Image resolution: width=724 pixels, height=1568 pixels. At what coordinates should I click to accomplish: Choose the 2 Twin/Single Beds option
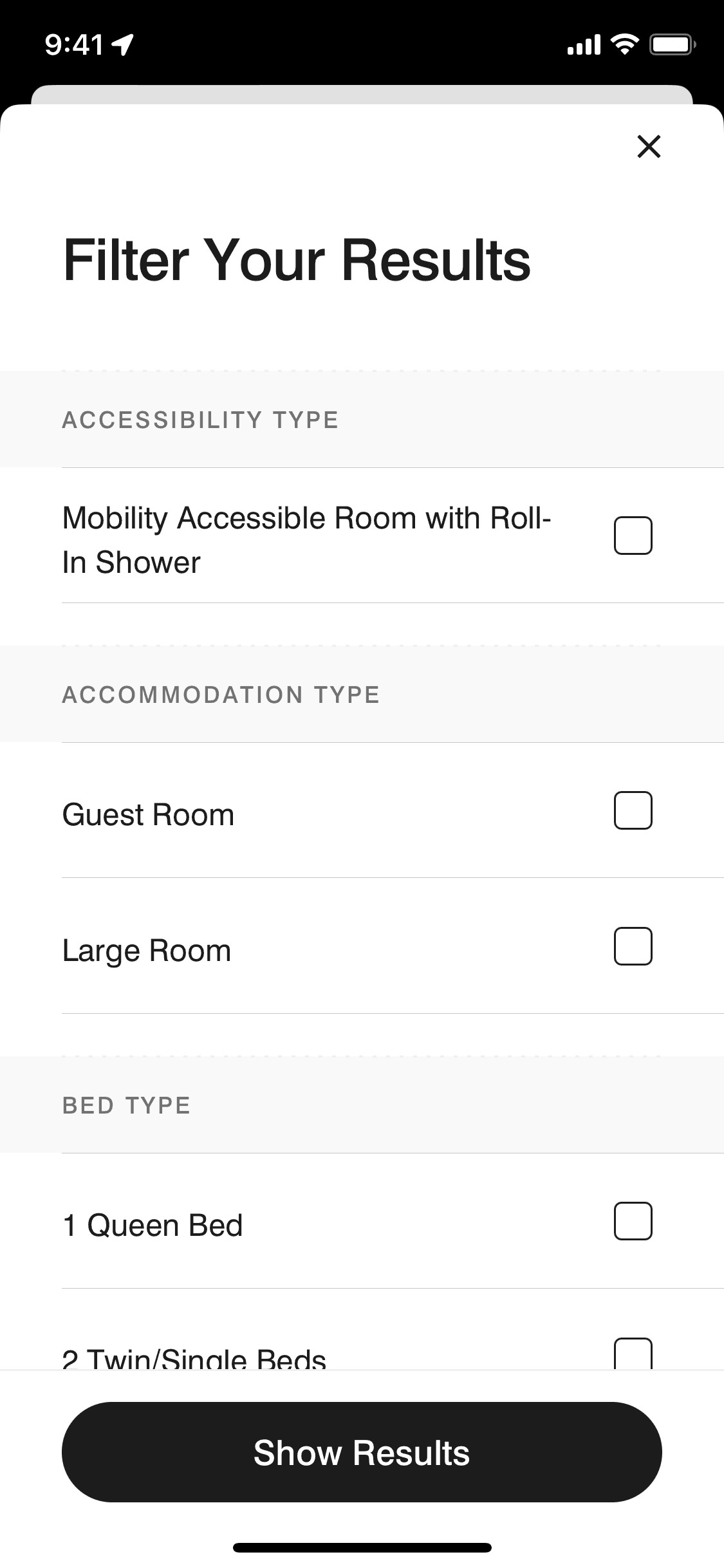point(633,1353)
